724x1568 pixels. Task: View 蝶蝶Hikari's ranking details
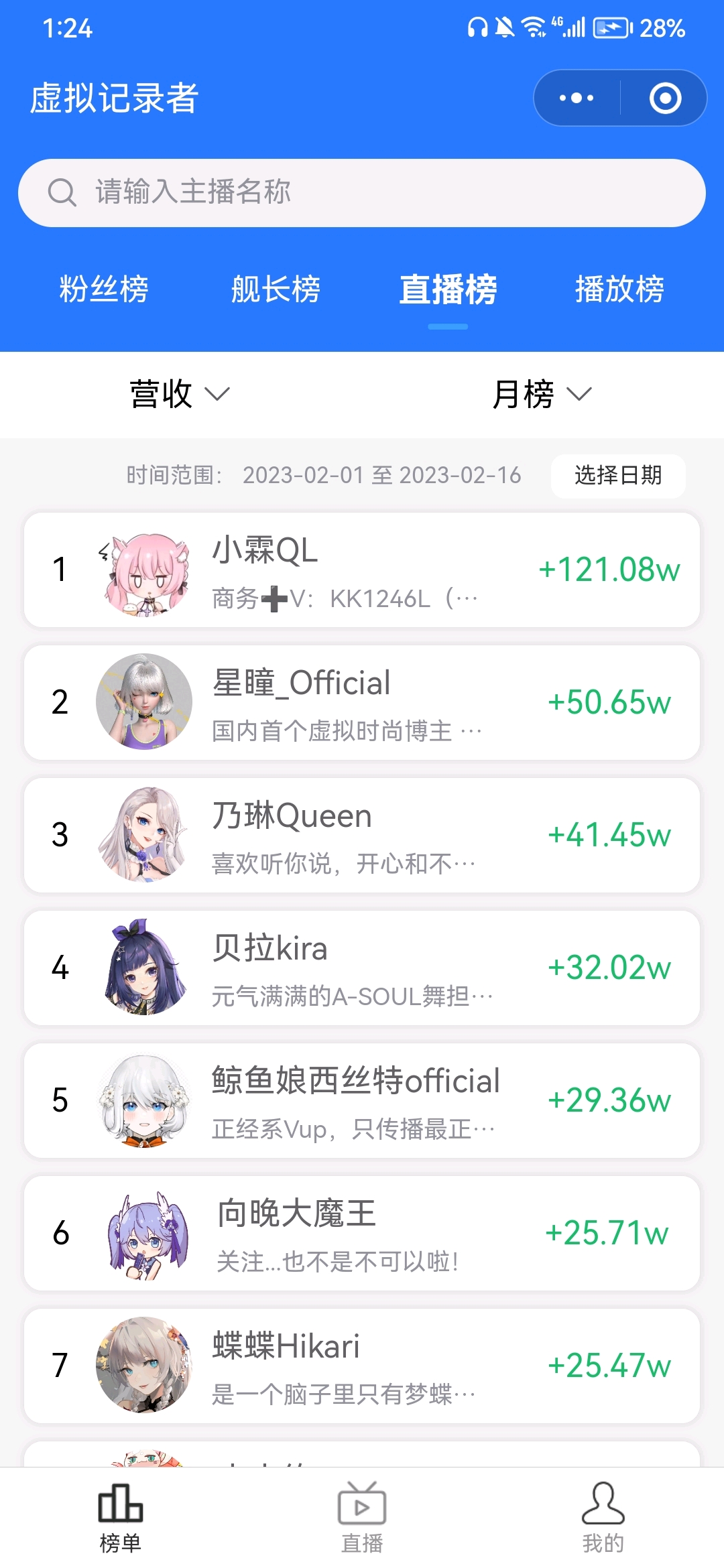click(x=362, y=1366)
